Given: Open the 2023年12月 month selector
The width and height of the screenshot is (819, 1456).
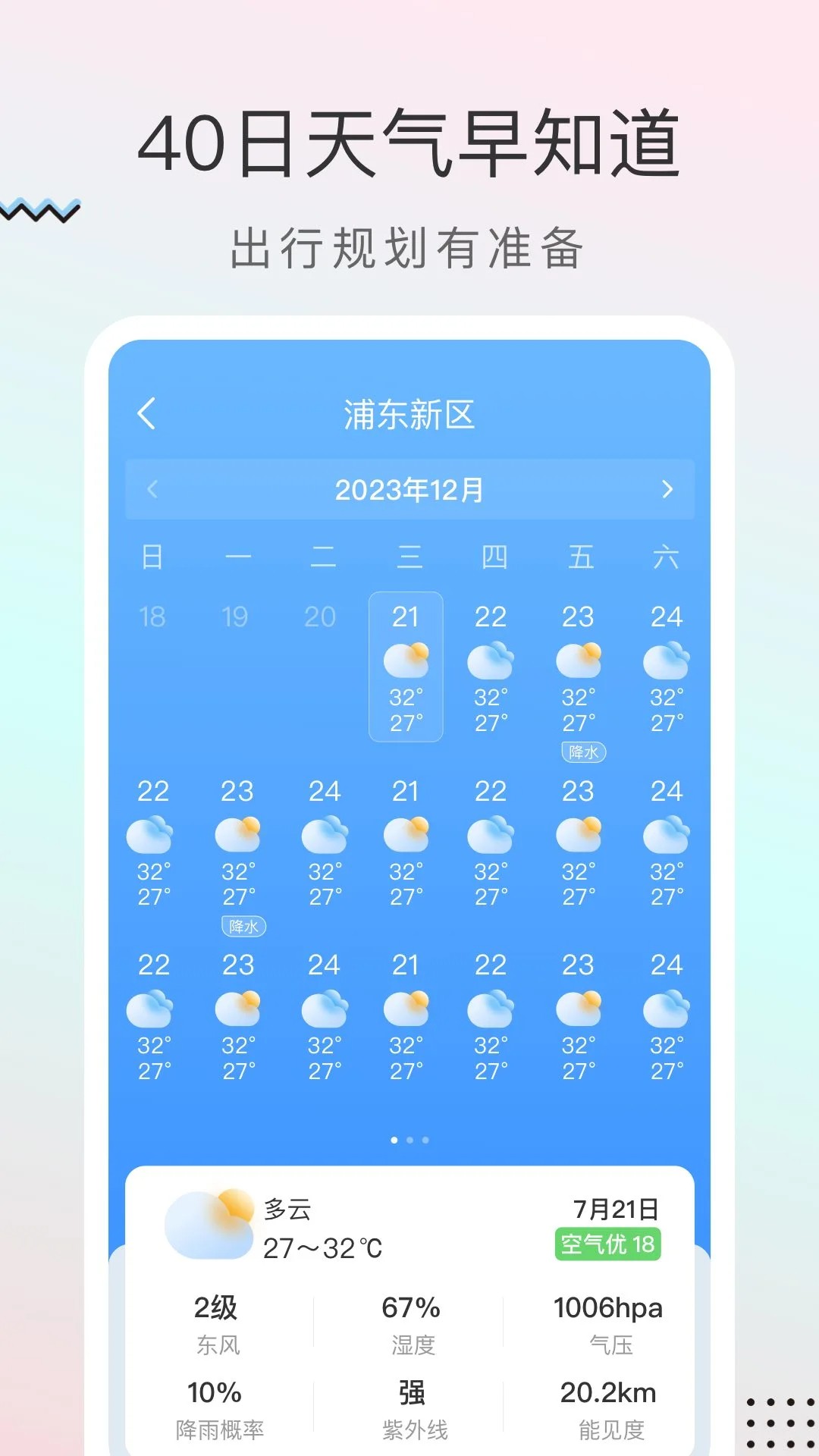Looking at the screenshot, I should tap(409, 490).
